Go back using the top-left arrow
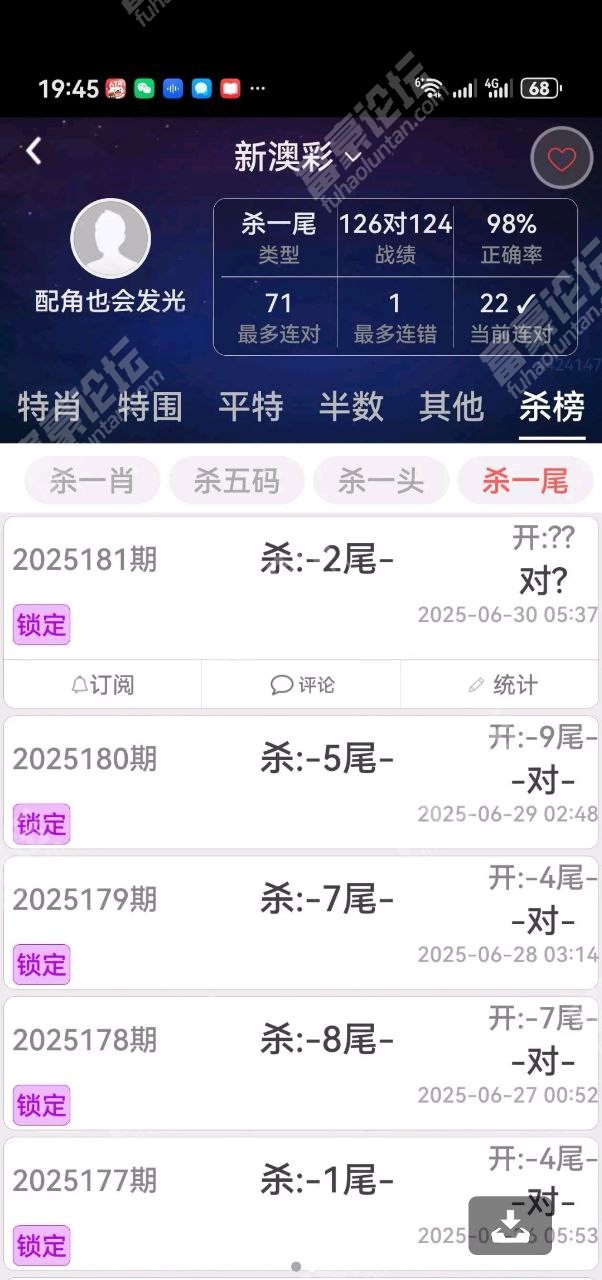Screen dimensions: 602x1280 click(34, 152)
